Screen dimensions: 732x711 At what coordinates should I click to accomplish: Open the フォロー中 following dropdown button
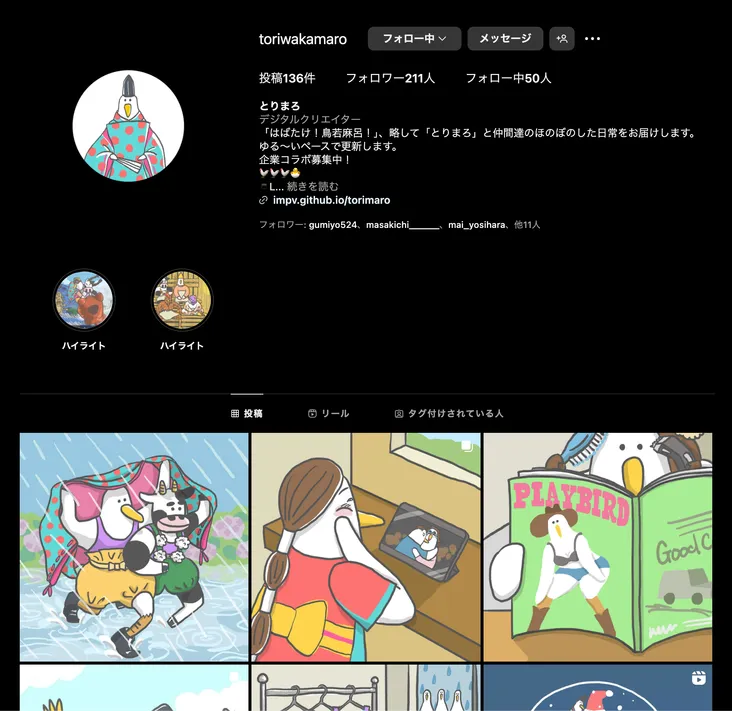[x=414, y=39]
